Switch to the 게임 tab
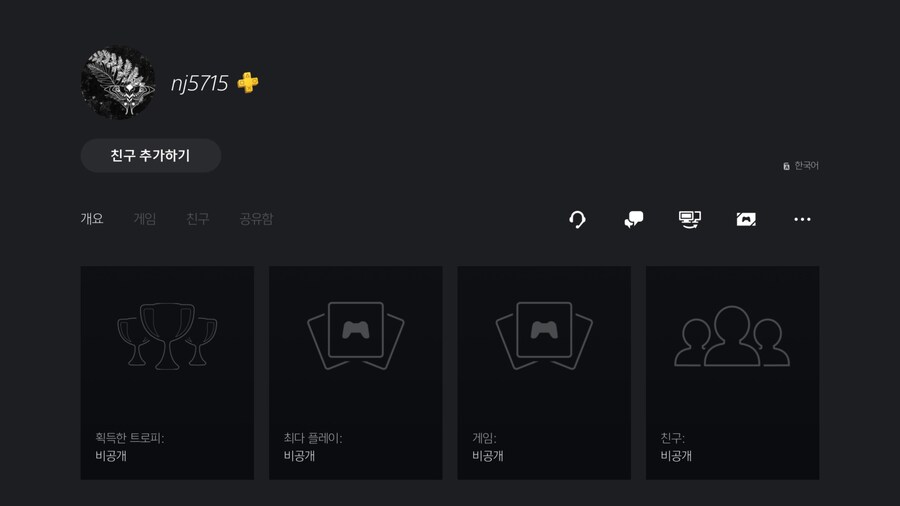The image size is (900, 506). coord(145,219)
